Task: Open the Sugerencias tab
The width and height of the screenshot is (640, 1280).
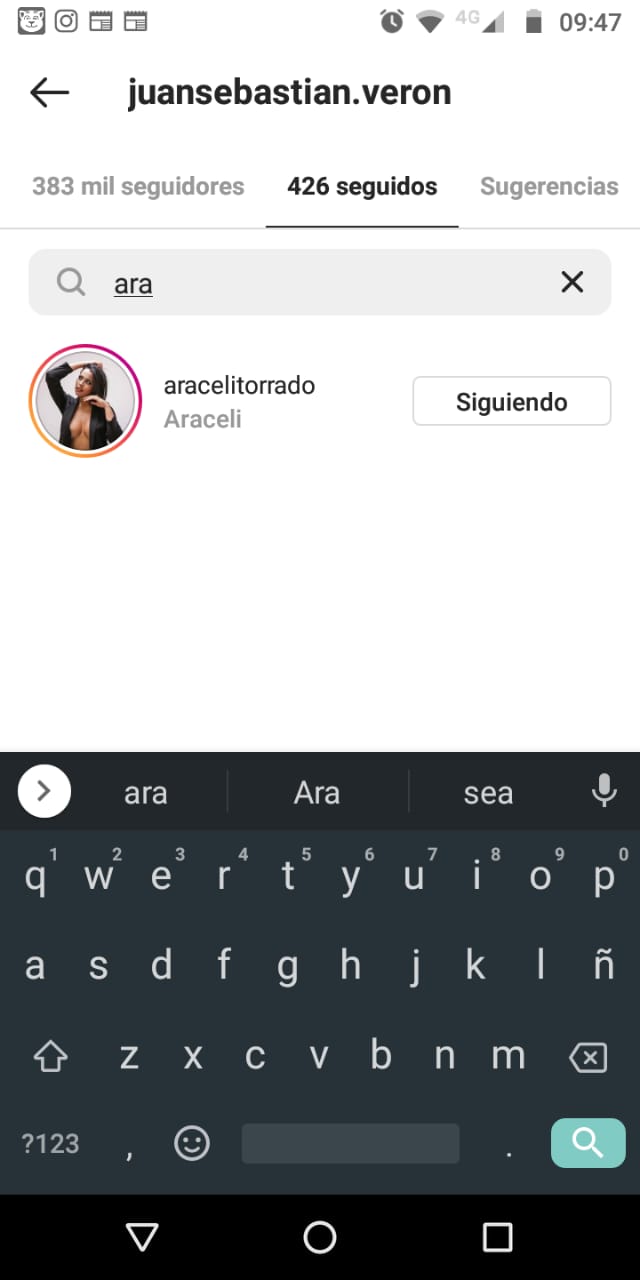Action: pos(549,186)
